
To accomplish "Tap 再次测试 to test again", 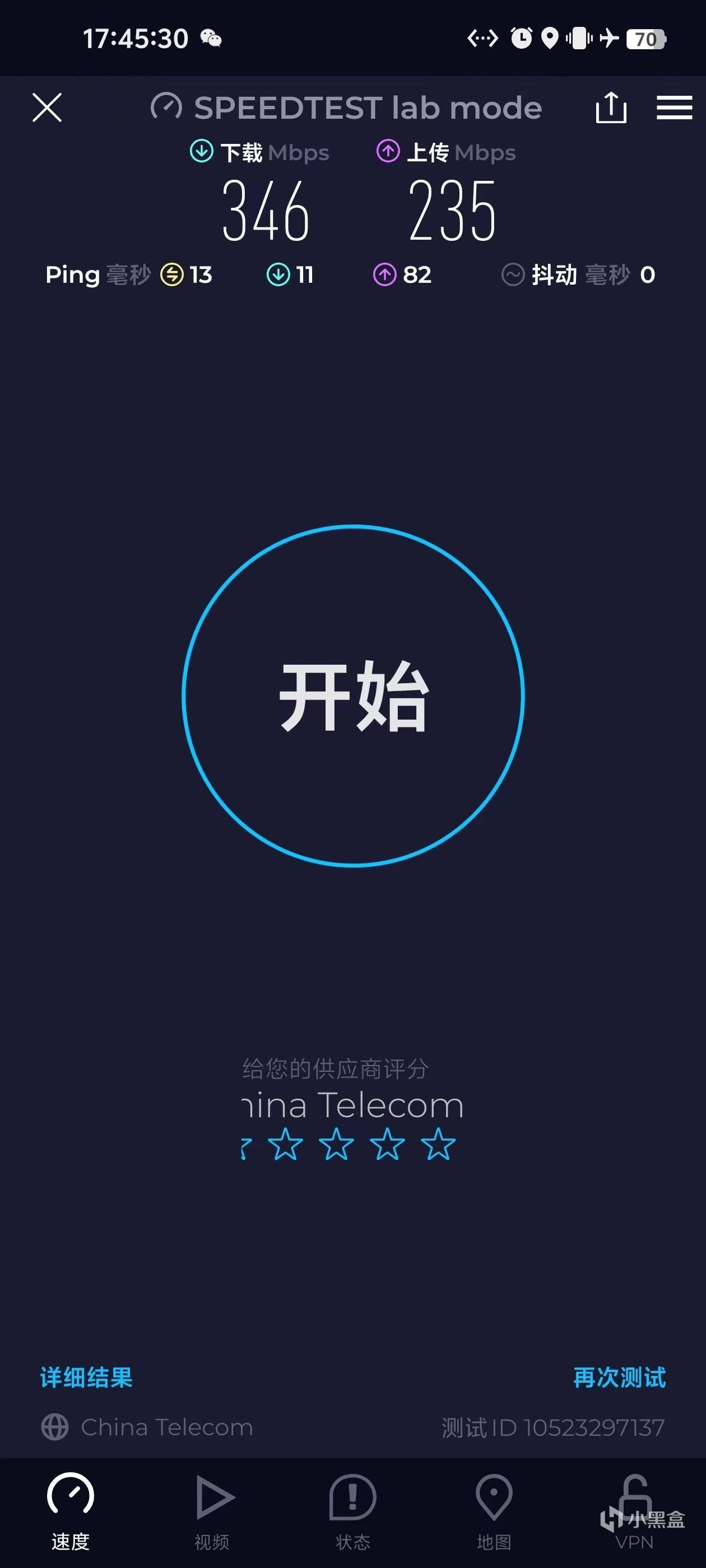I will tap(619, 1377).
